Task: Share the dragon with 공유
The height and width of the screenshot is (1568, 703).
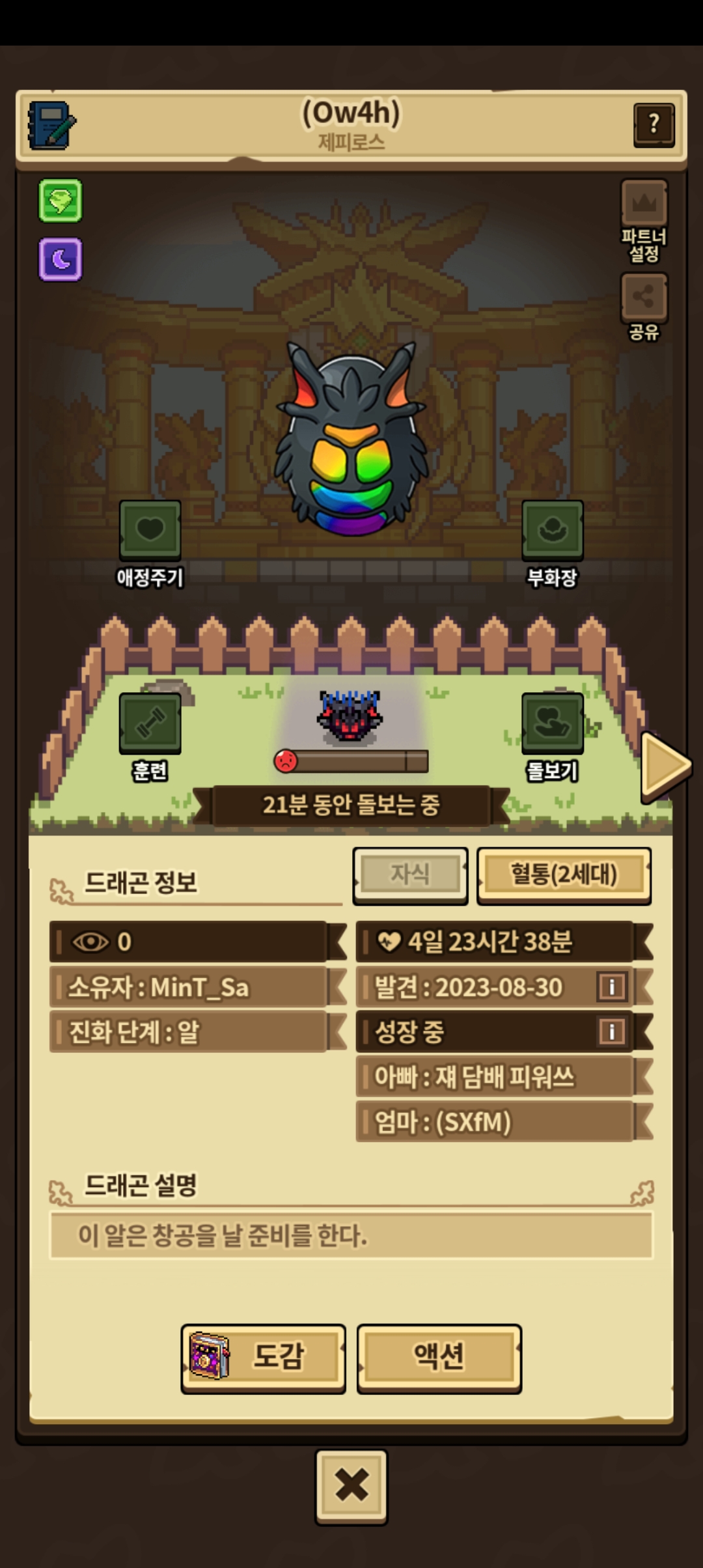Action: point(644,307)
